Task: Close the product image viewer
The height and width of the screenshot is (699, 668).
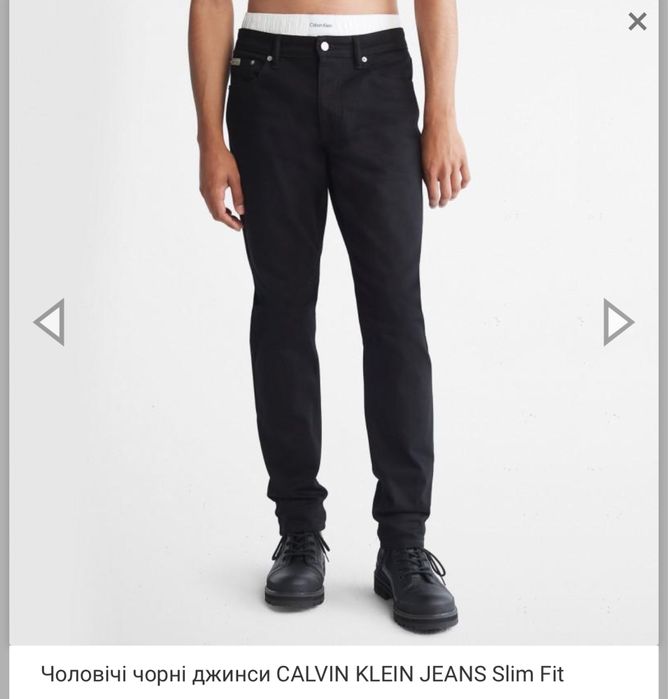Action: click(637, 21)
